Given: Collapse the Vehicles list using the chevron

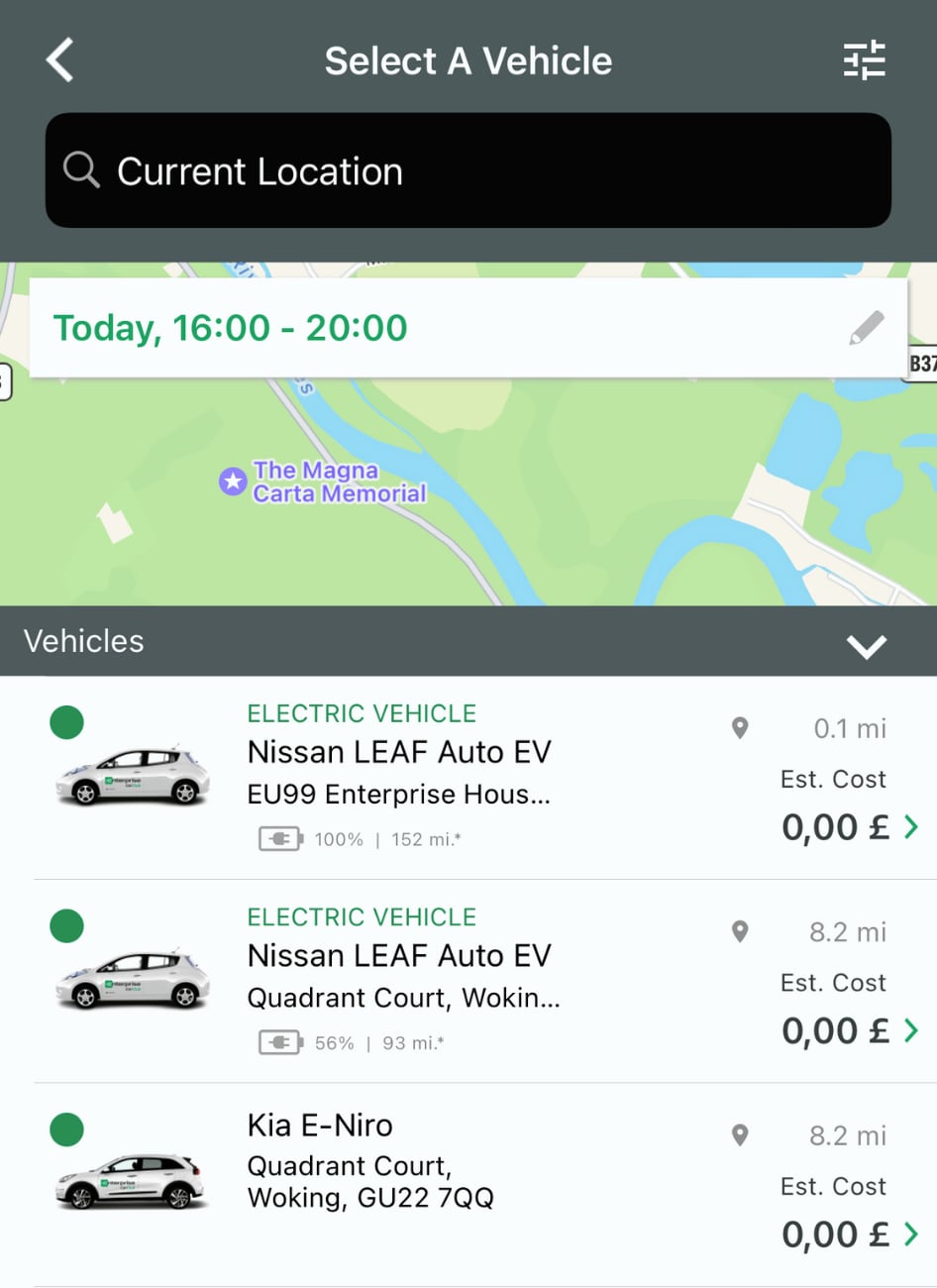Looking at the screenshot, I should 867,645.
